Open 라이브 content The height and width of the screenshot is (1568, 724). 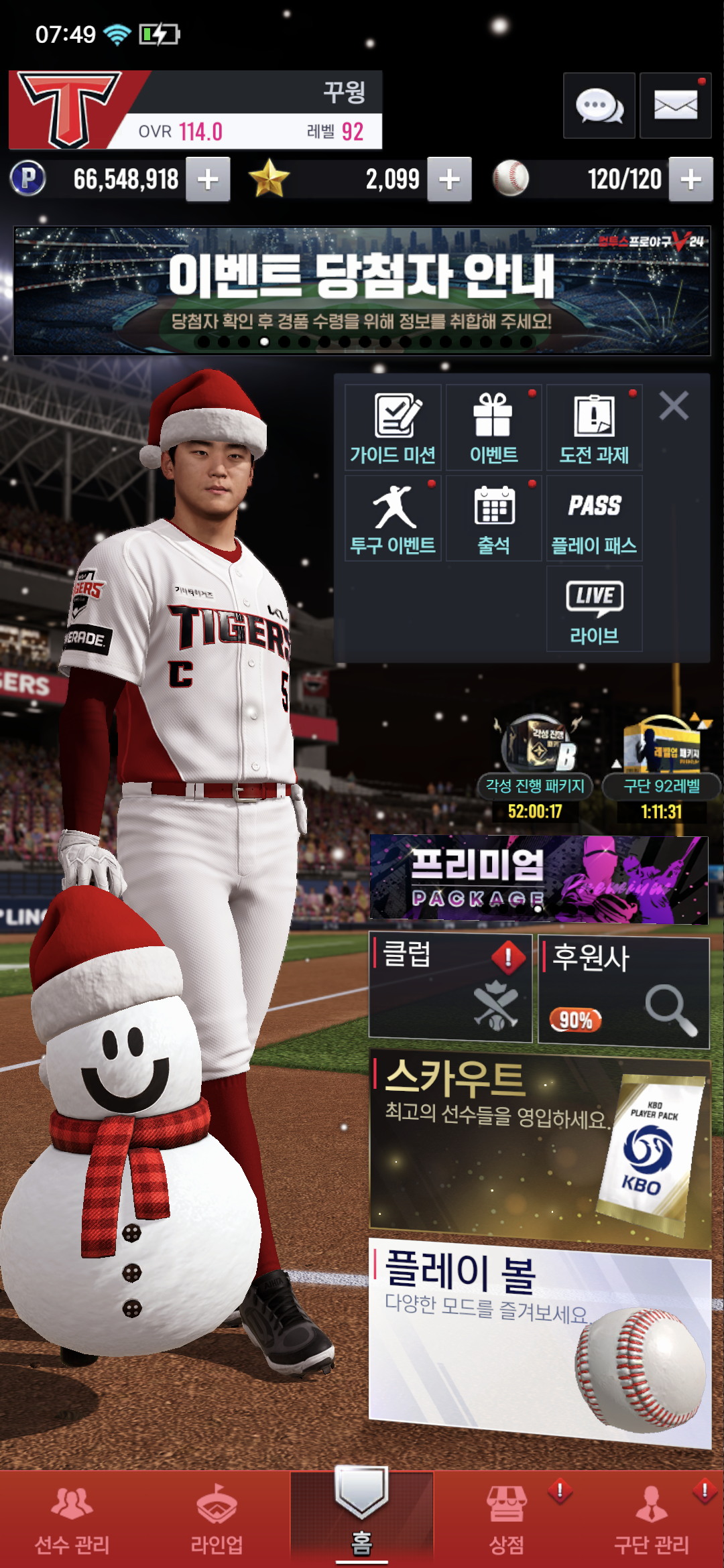pyautogui.click(x=594, y=608)
